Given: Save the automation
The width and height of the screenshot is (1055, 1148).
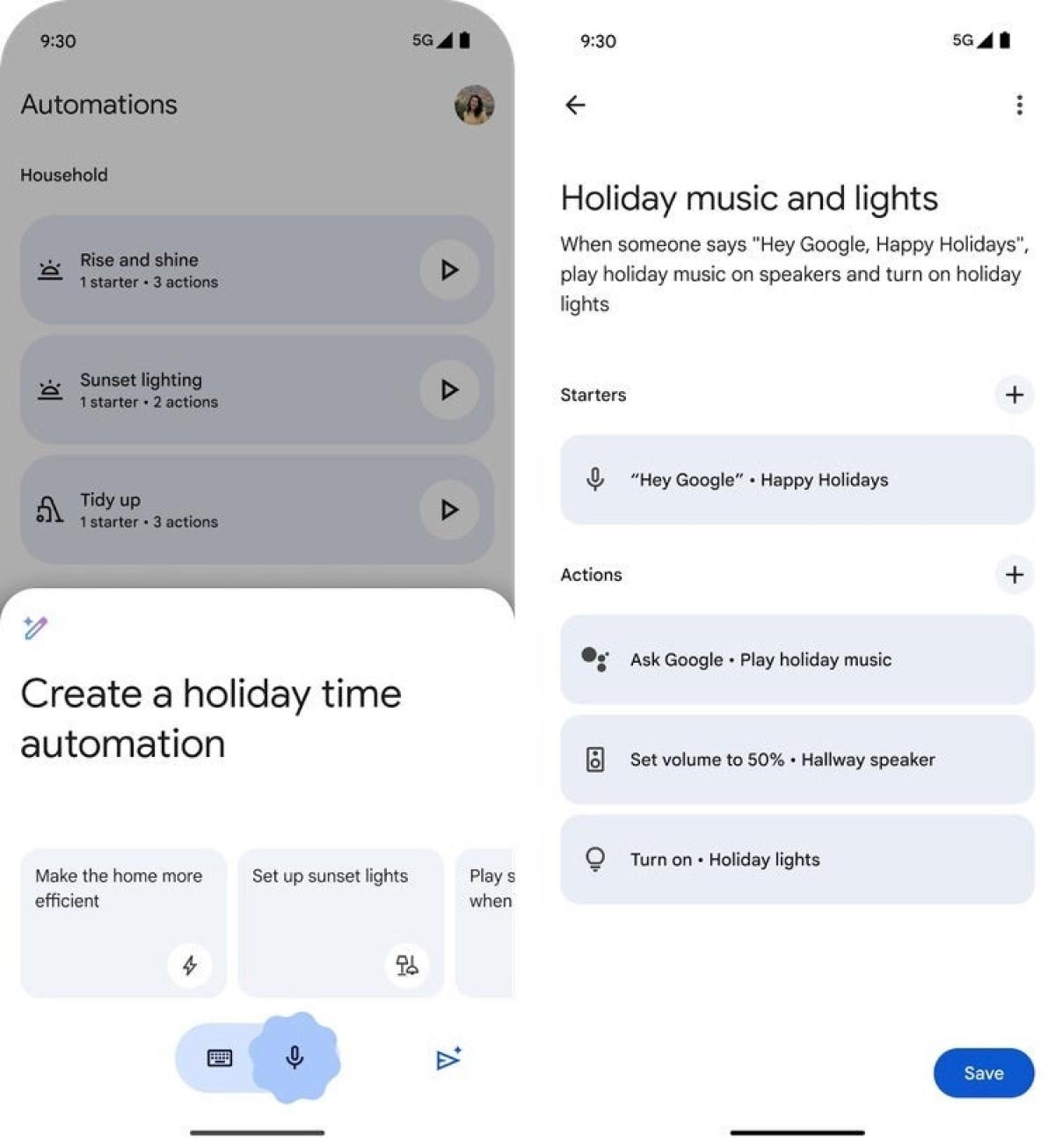Looking at the screenshot, I should [983, 1073].
